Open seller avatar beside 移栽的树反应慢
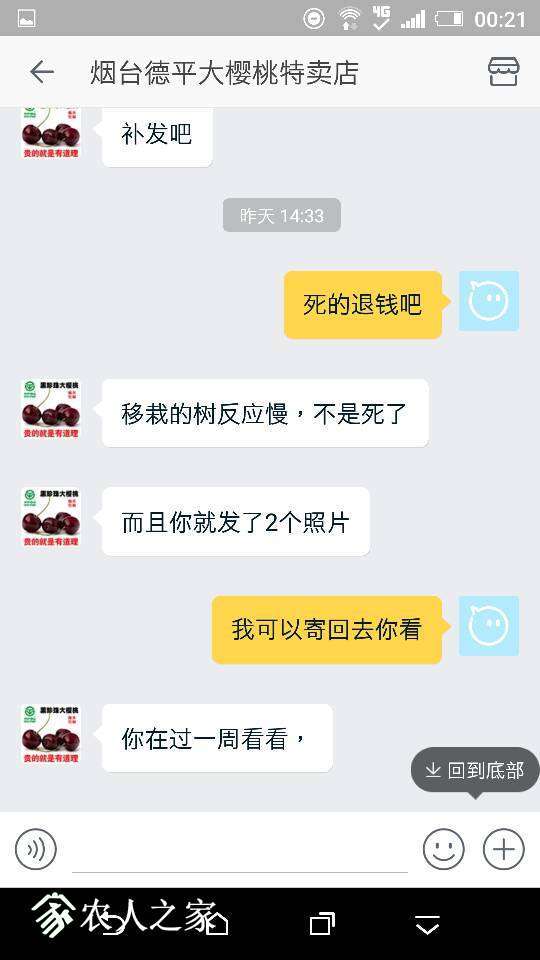 coord(51,408)
